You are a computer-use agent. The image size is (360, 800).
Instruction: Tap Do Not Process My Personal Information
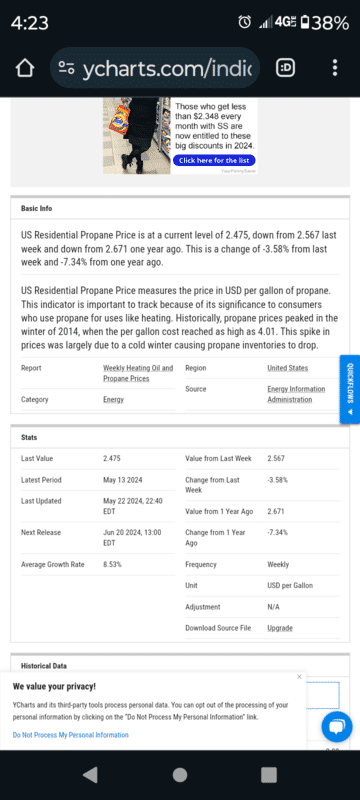70,735
